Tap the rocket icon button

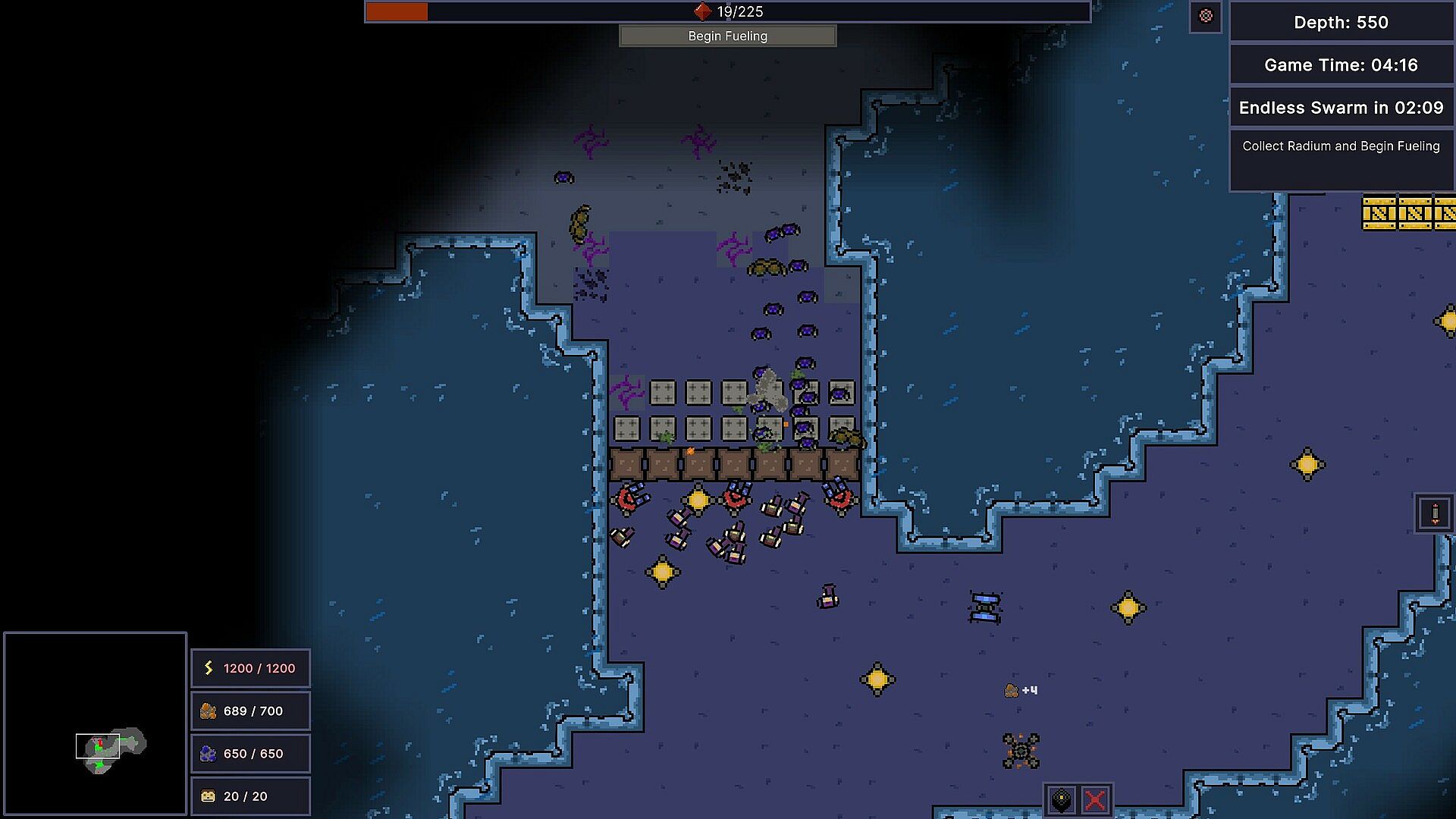(1434, 513)
